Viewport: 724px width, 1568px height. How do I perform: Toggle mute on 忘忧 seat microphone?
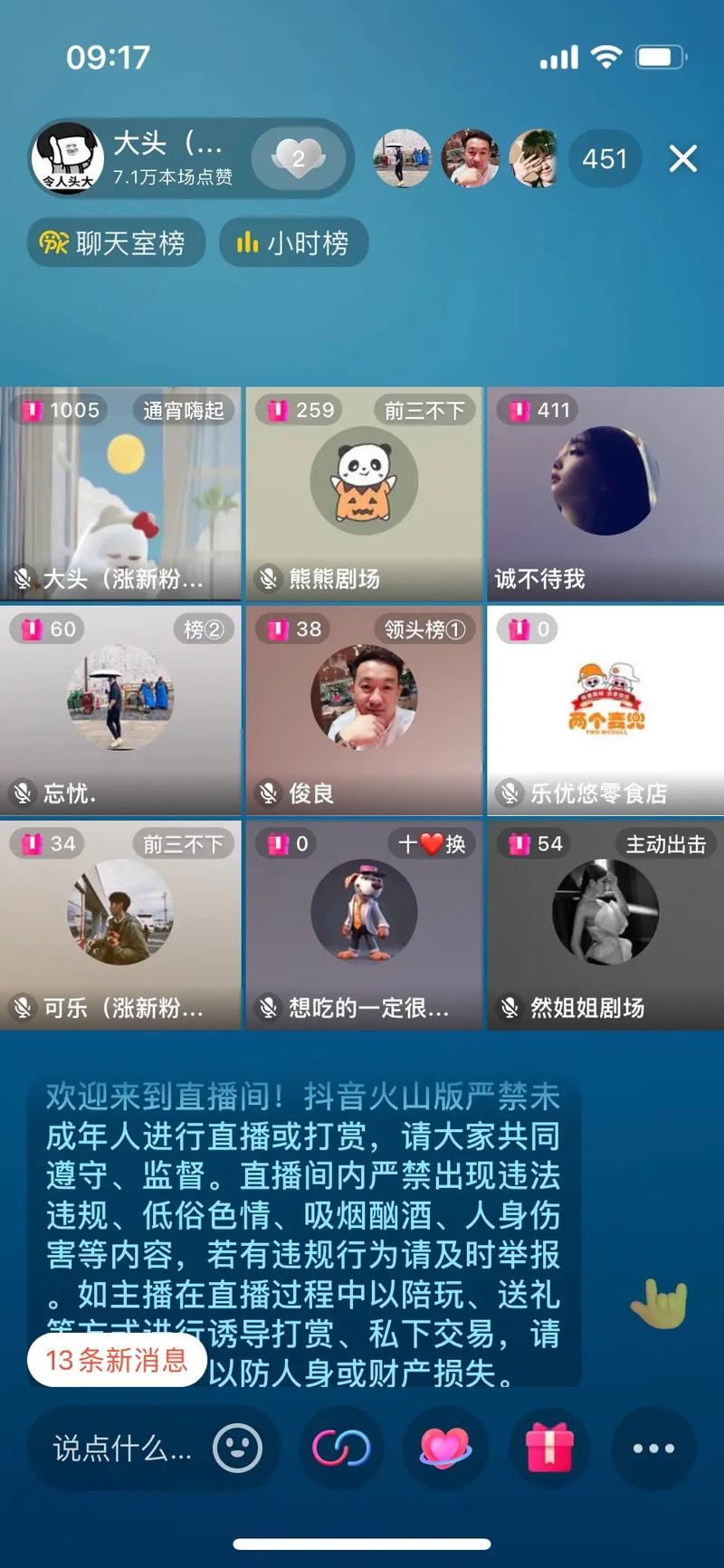[23, 794]
